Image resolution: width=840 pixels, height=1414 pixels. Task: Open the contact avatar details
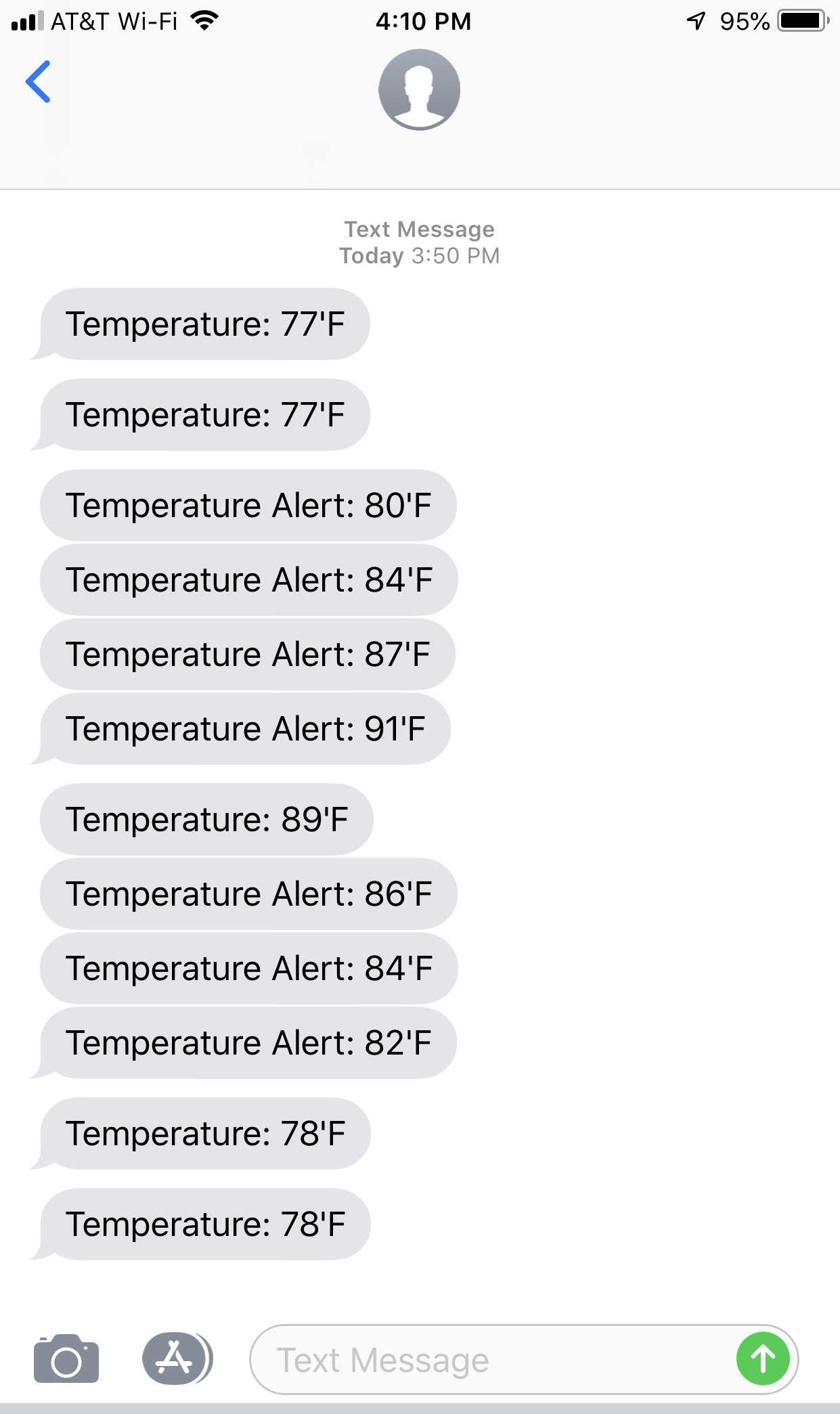tap(420, 89)
